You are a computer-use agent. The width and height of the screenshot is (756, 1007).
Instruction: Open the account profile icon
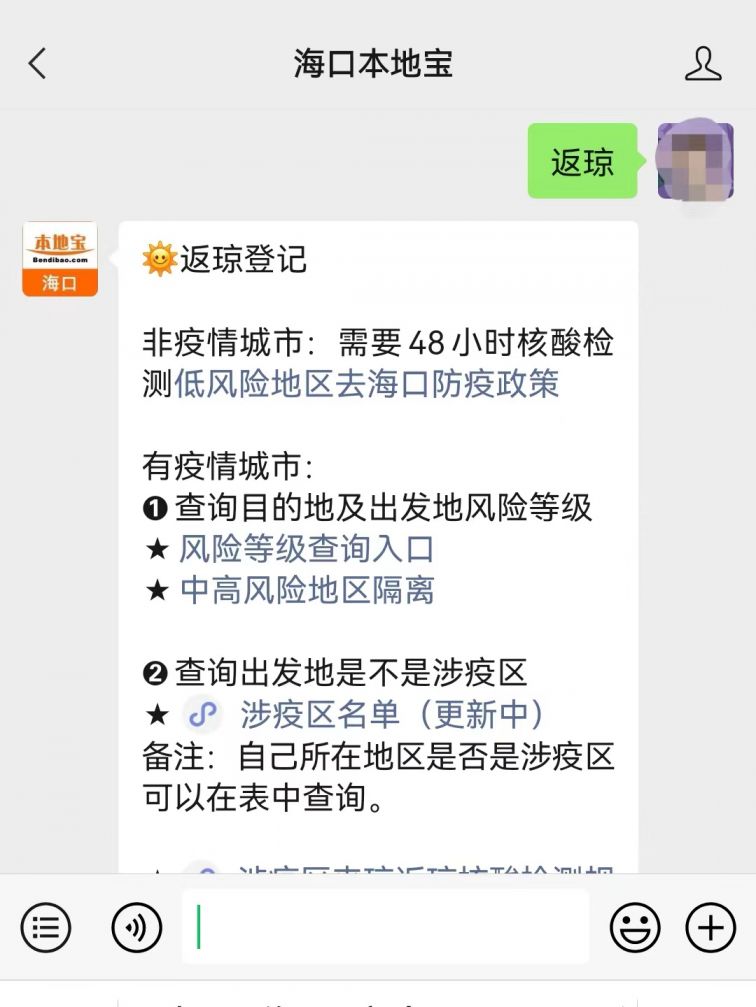coord(703,64)
